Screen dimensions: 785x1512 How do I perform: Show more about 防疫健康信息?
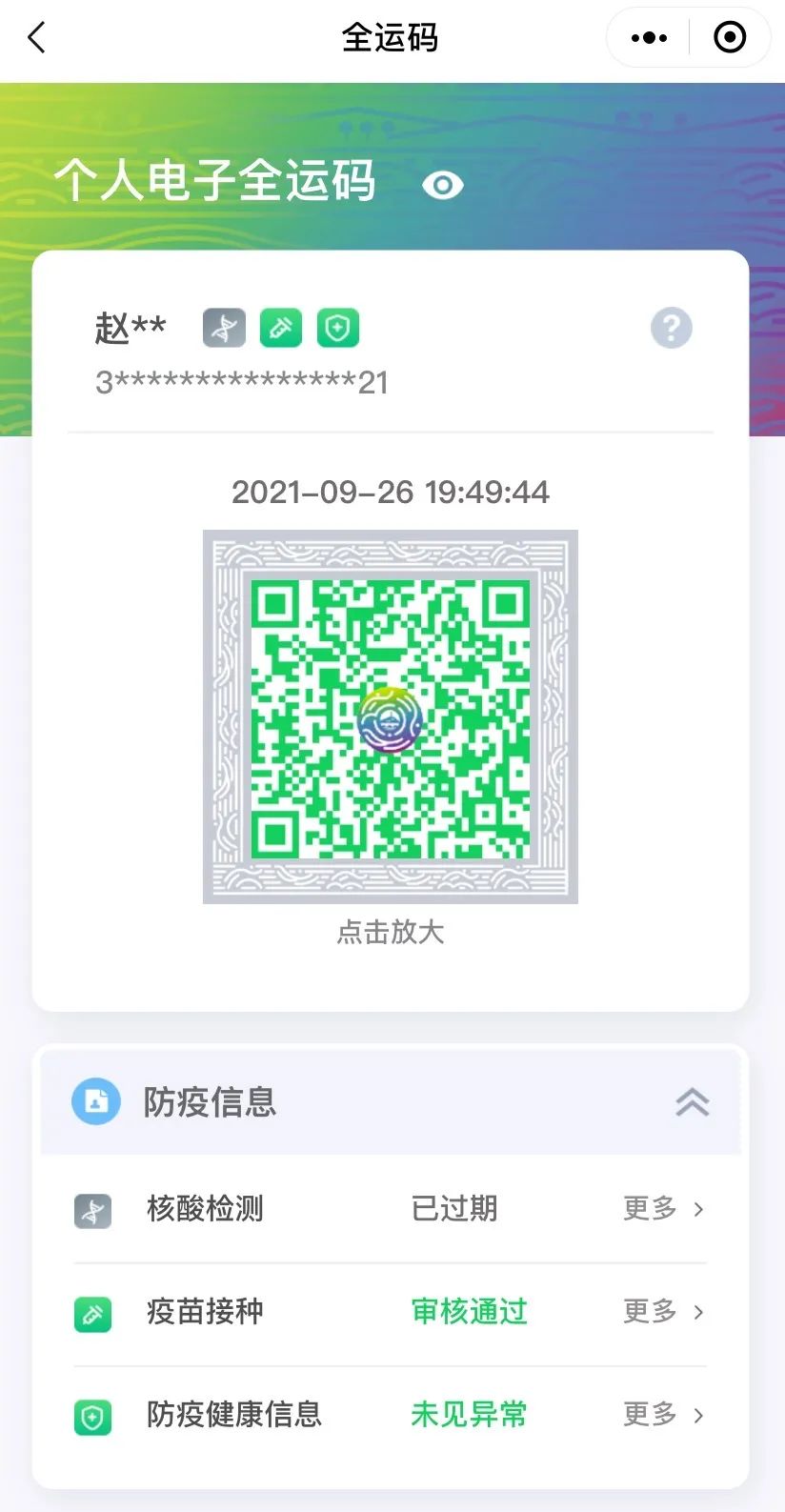point(663,1415)
